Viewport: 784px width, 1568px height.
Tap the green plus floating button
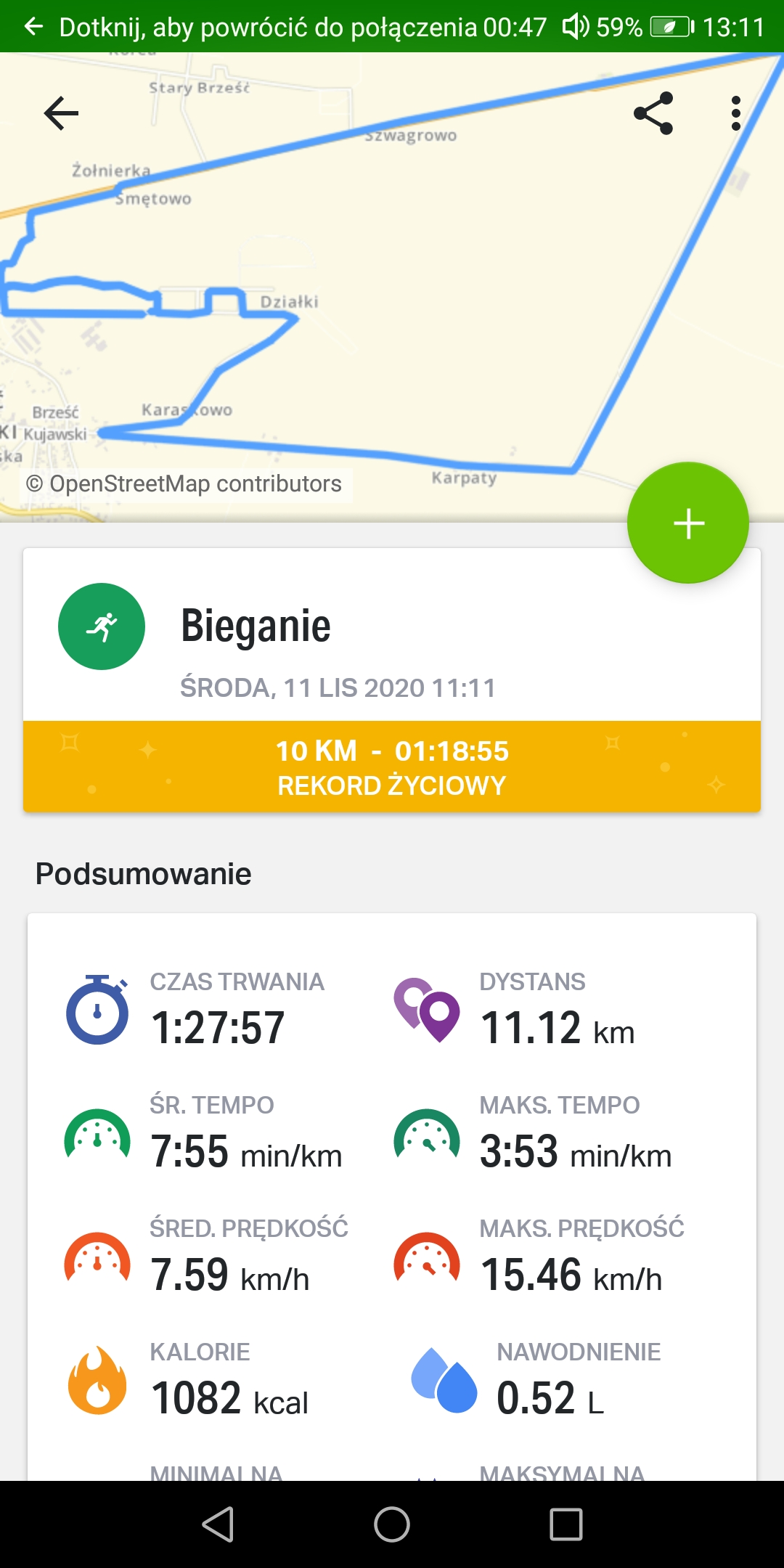(688, 523)
